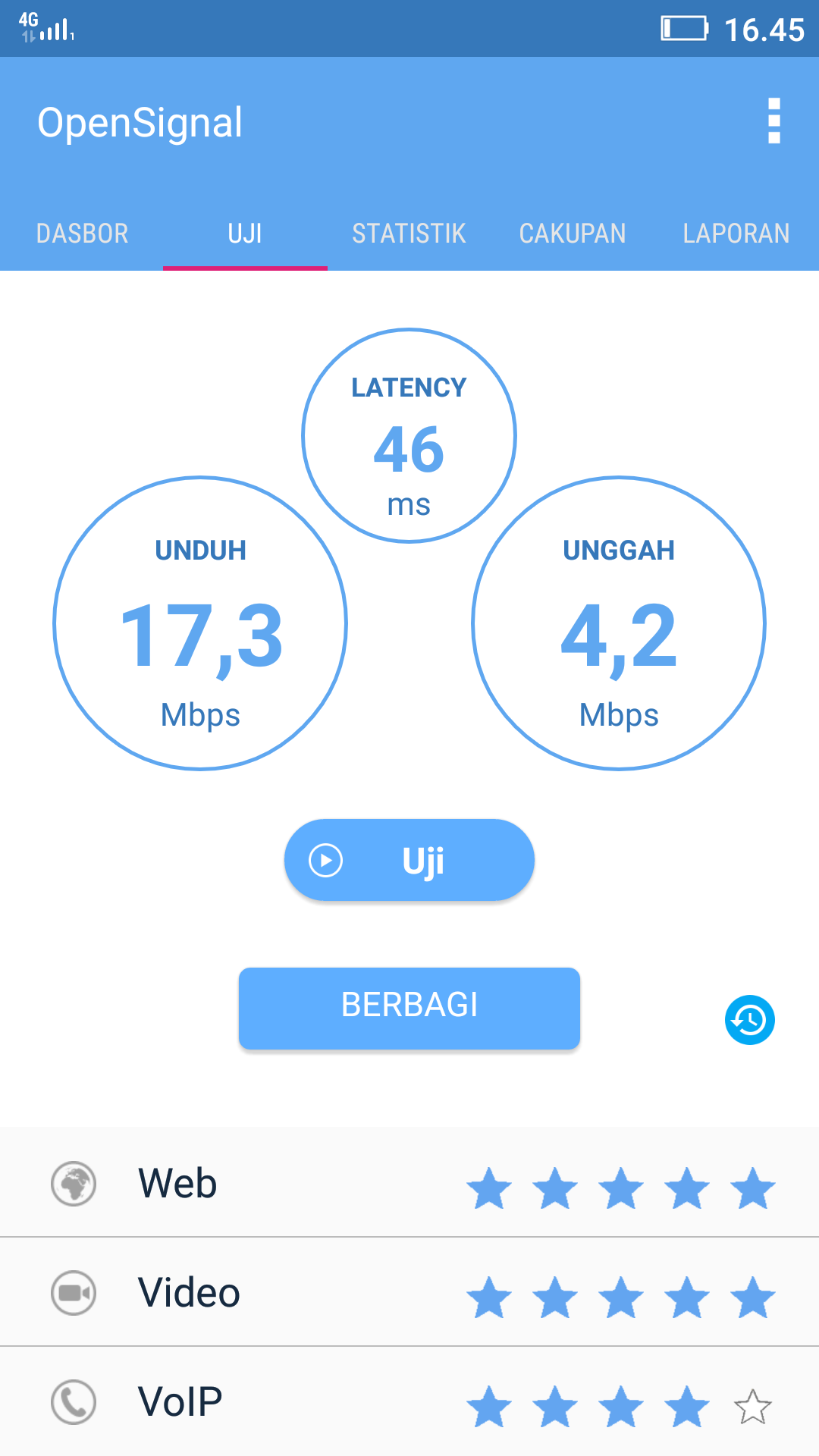Select the Uji tab
Viewport: 819px width, 1456px height.
click(x=245, y=233)
